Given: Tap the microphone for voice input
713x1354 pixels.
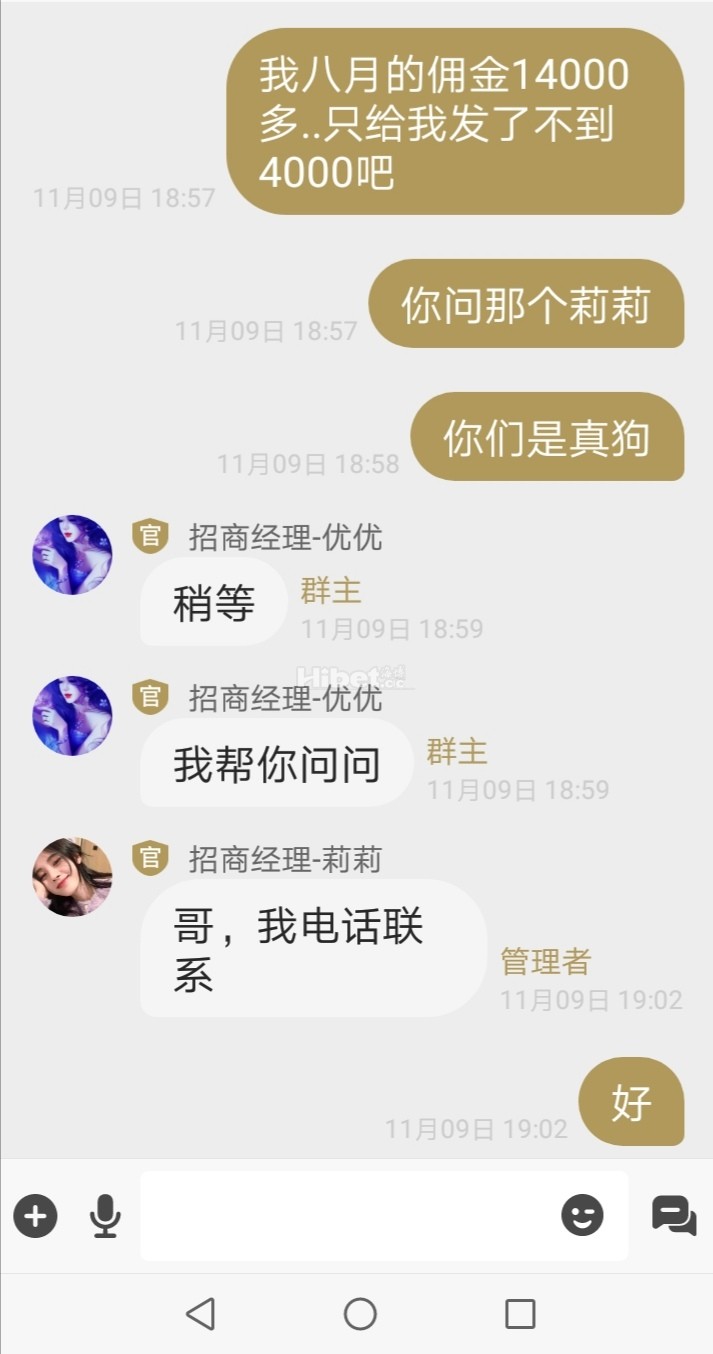Looking at the screenshot, I should 105,1216.
